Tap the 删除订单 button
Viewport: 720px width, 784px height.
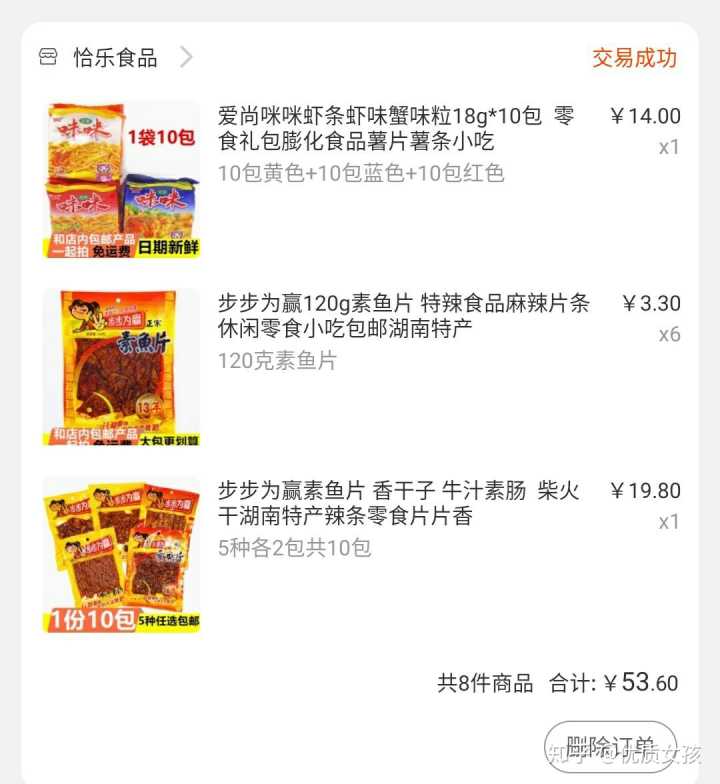pos(610,747)
